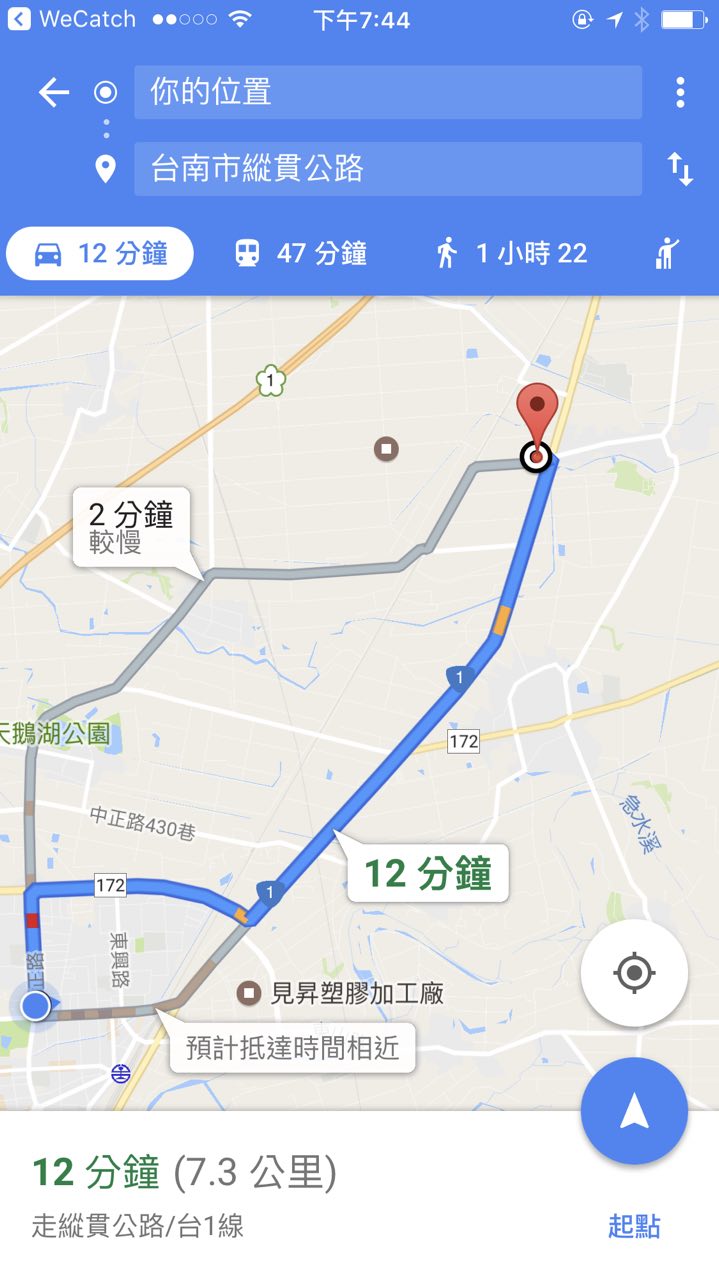Start navigation with the blue arrow button

tap(634, 1110)
